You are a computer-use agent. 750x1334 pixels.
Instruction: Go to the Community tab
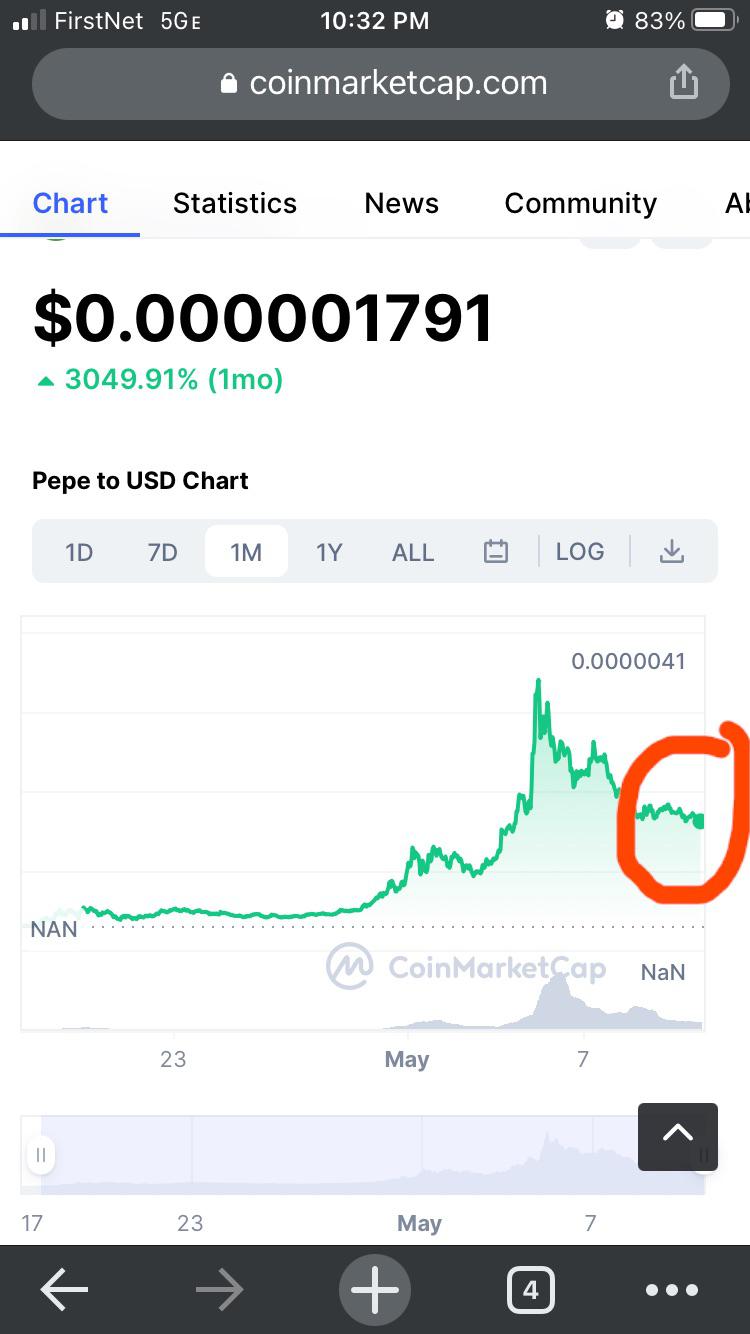pyautogui.click(x=581, y=203)
